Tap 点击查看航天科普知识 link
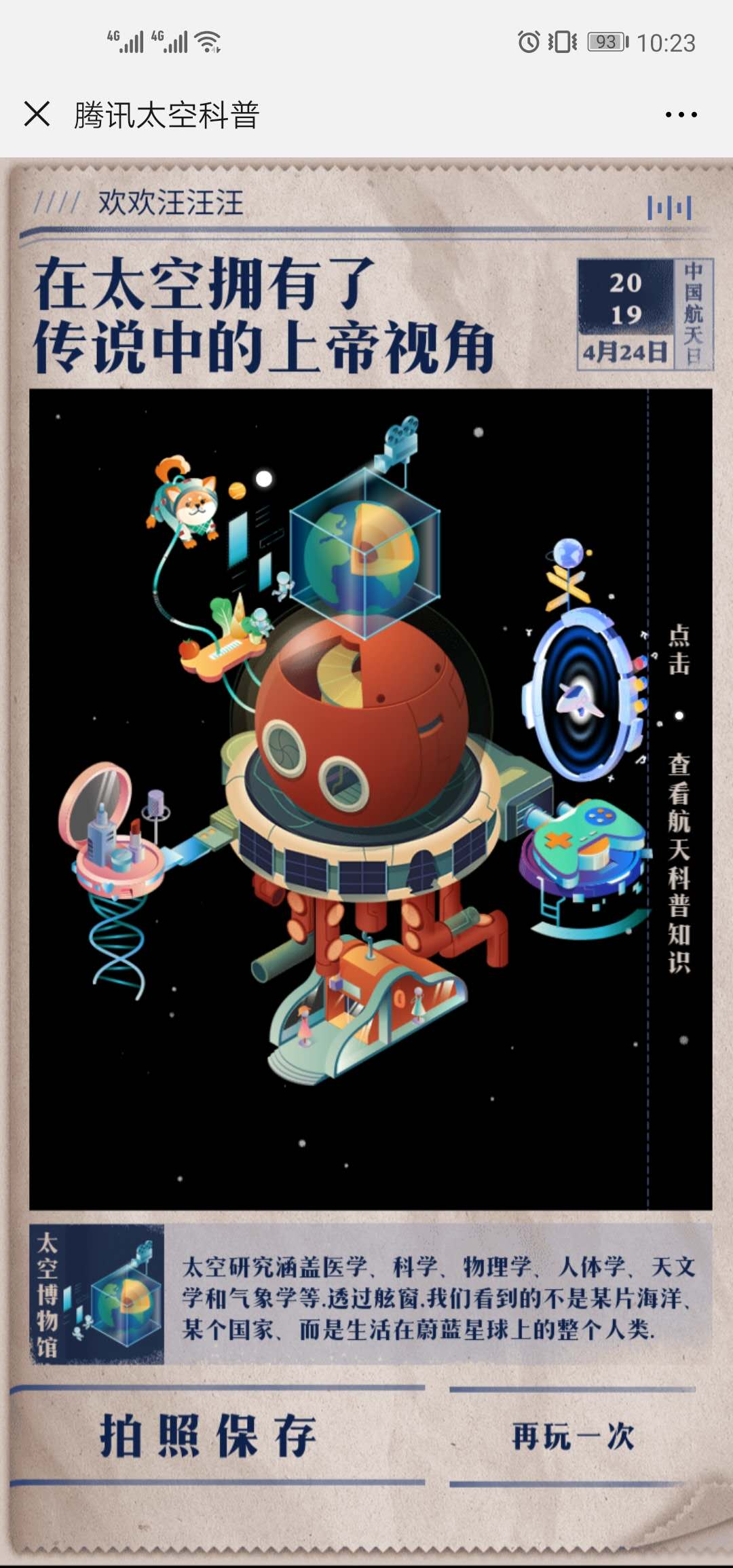733x1568 pixels. [x=679, y=798]
